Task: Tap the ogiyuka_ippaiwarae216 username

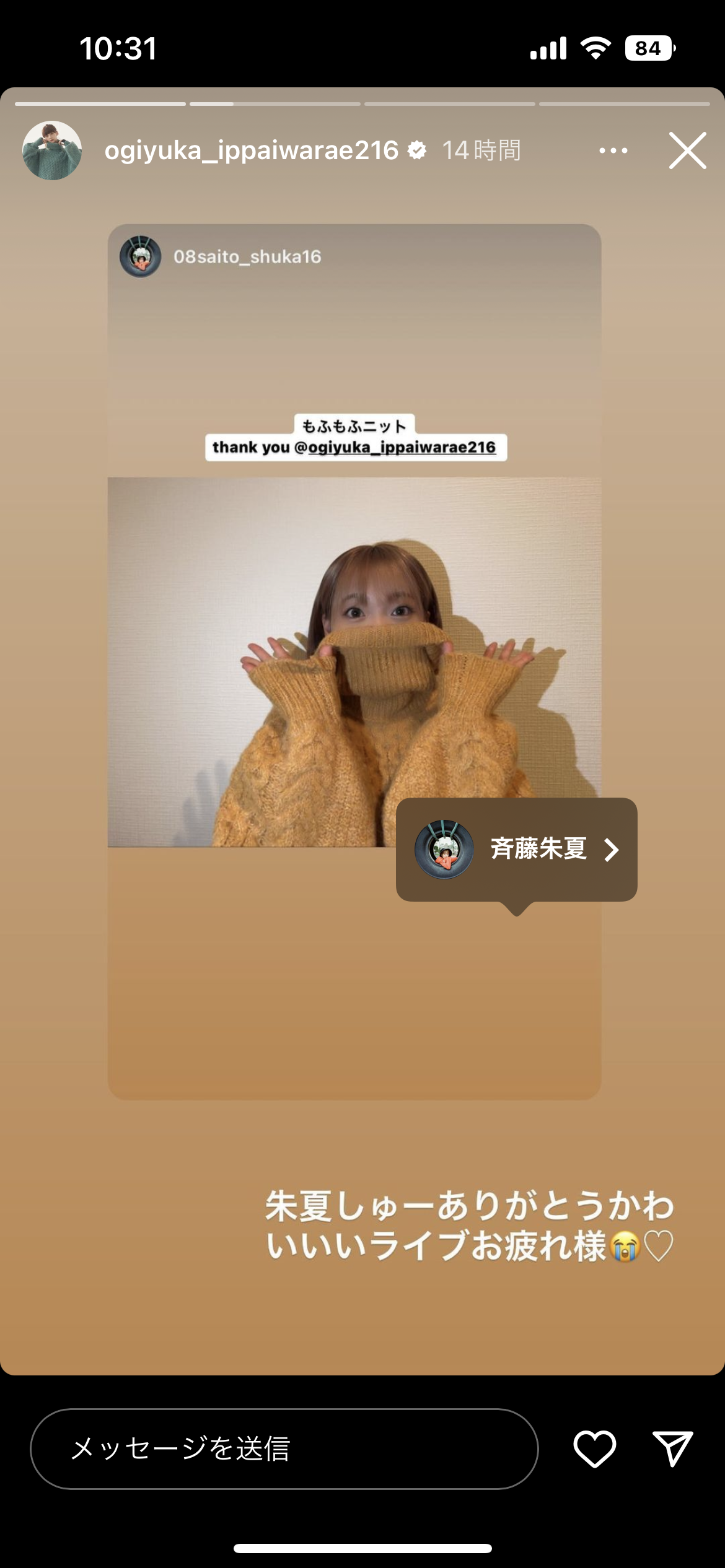Action: pyautogui.click(x=251, y=150)
